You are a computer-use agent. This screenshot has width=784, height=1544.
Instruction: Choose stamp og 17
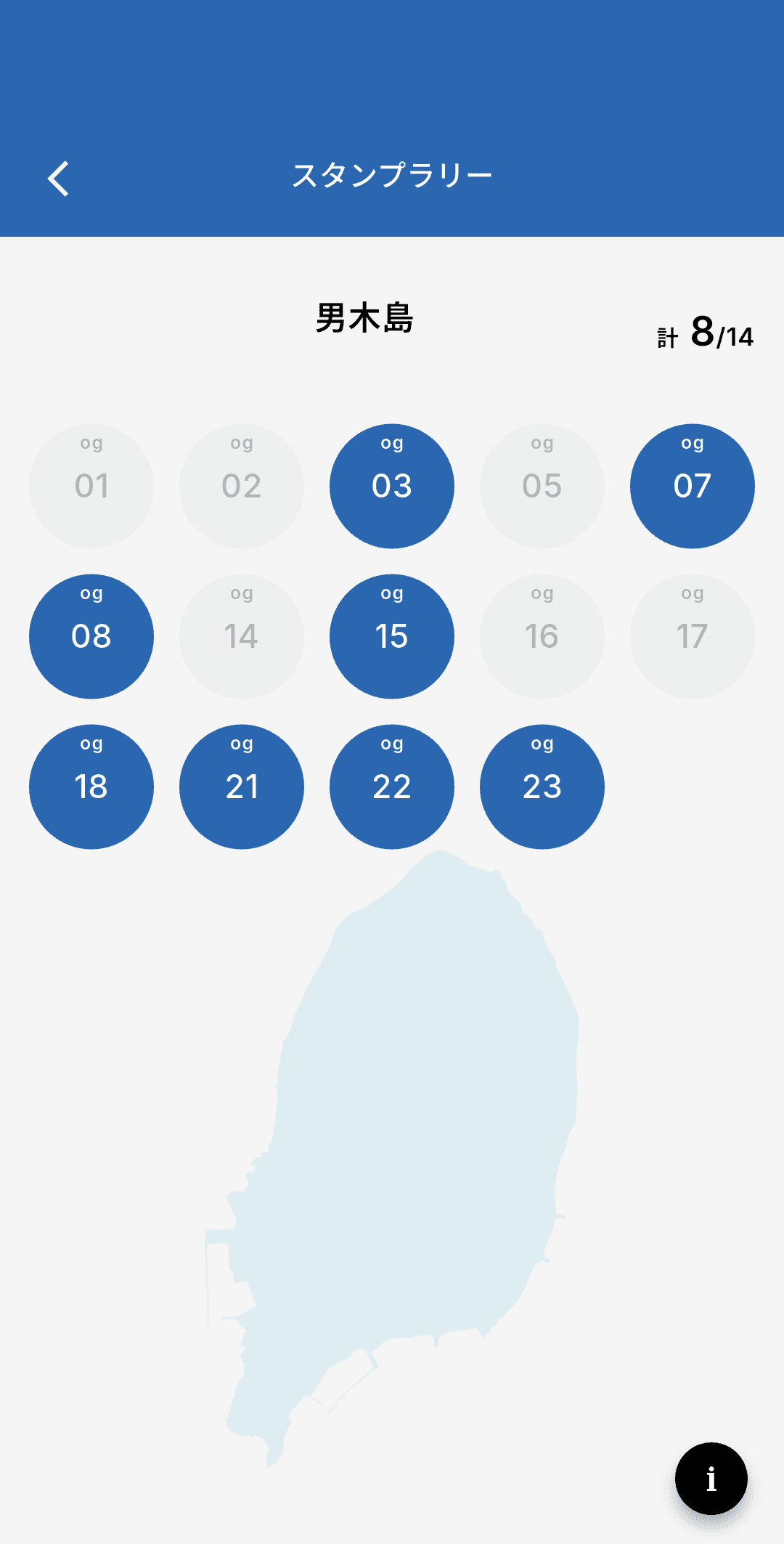pyautogui.click(x=693, y=636)
